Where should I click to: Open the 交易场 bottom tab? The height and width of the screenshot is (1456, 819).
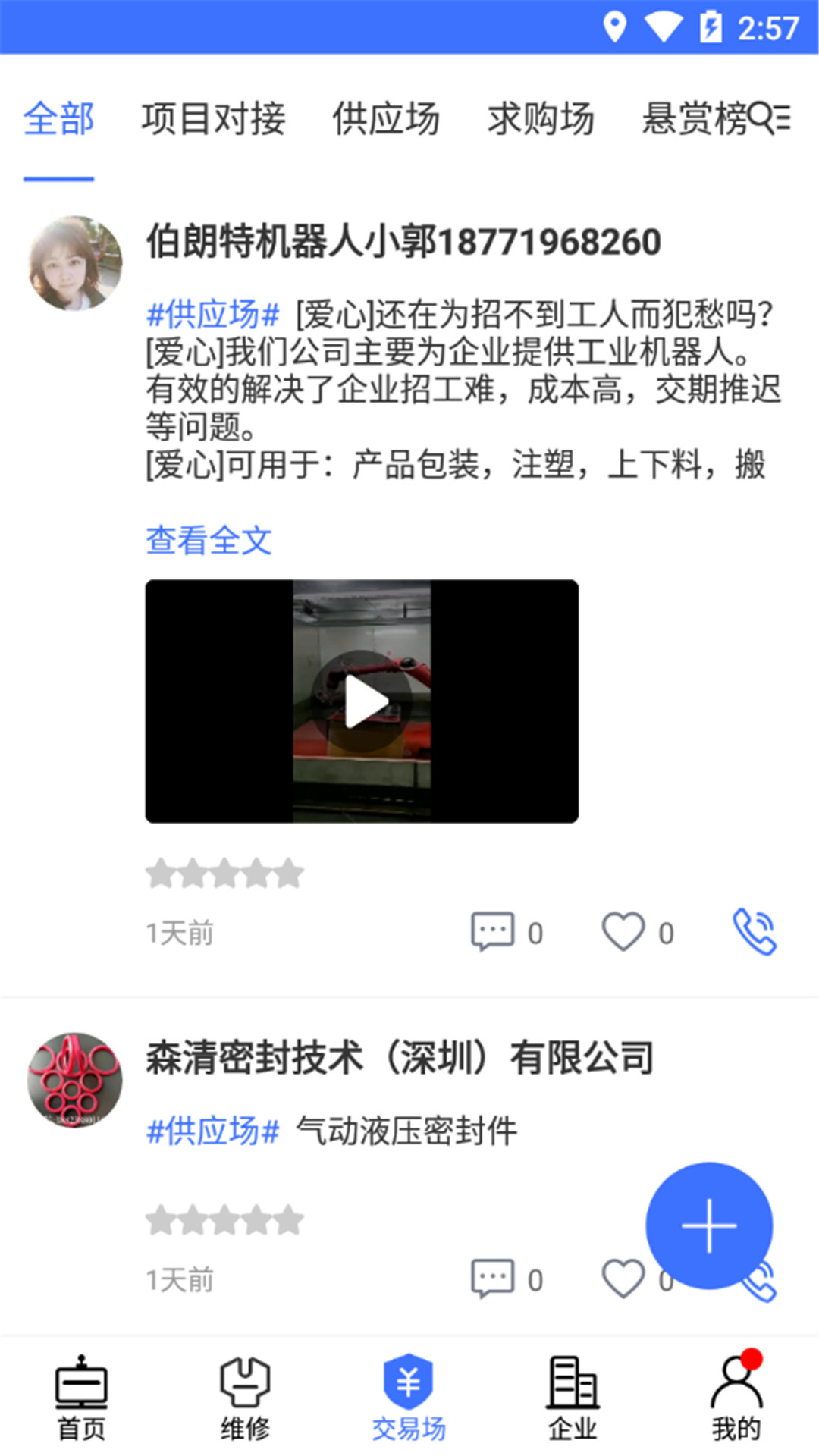[x=409, y=1398]
